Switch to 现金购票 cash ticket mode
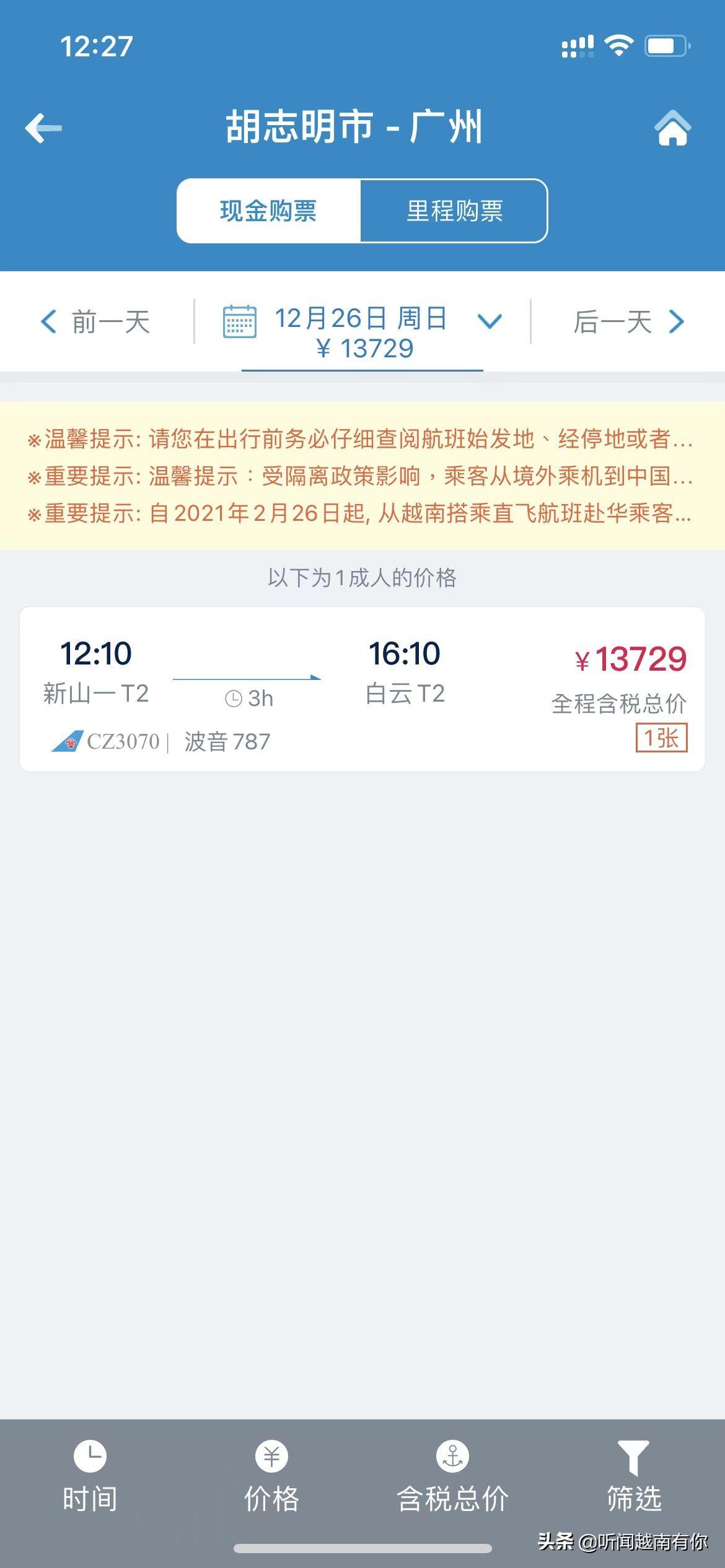The width and height of the screenshot is (725, 1568). pyautogui.click(x=268, y=211)
